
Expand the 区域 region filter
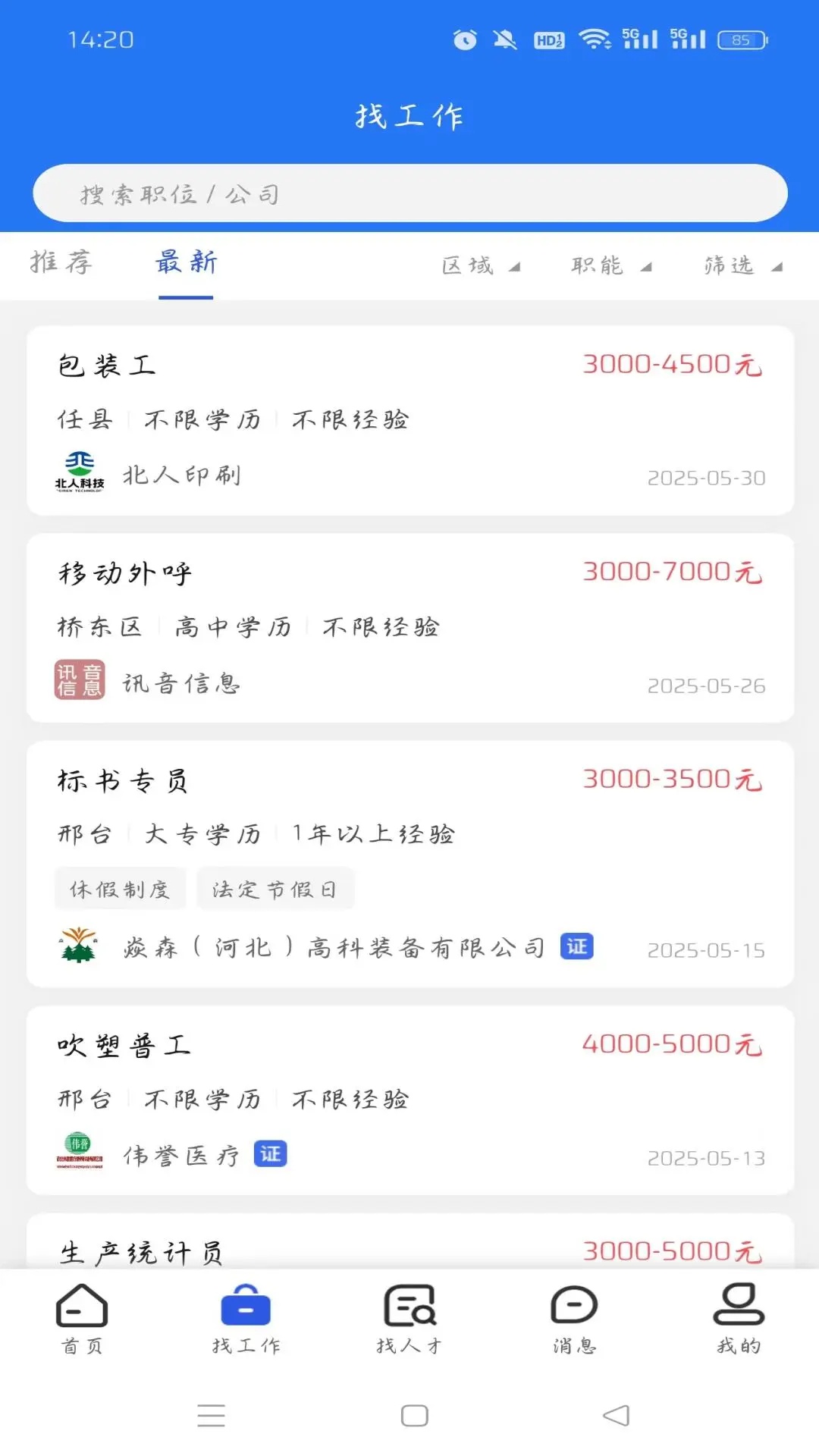click(x=480, y=266)
